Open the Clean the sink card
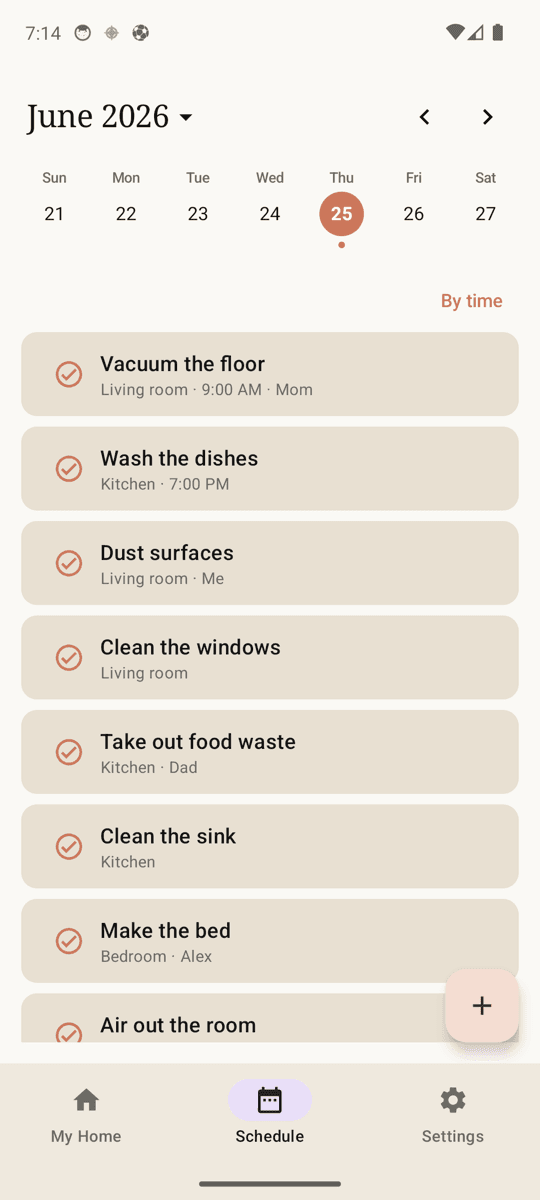The height and width of the screenshot is (1200, 540). coord(270,847)
